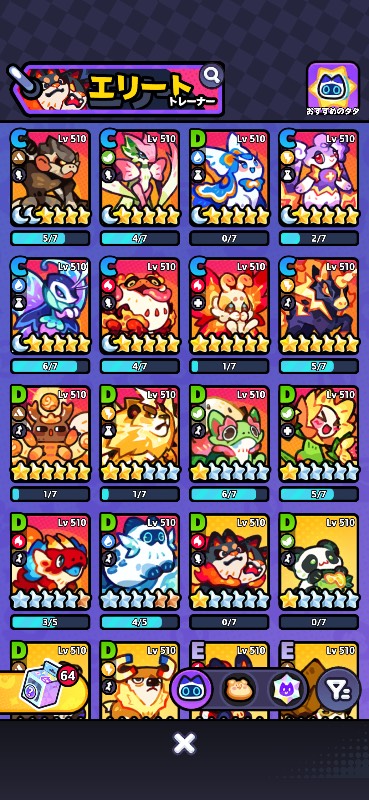
Task: Tap the magnifier on the エリート banner
Action: tap(210, 76)
